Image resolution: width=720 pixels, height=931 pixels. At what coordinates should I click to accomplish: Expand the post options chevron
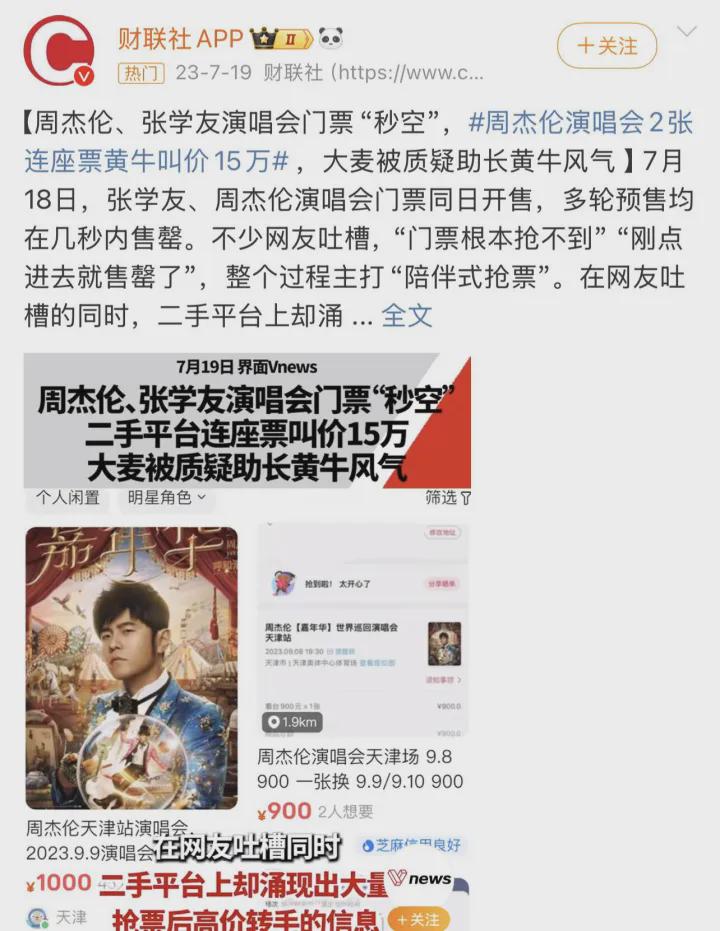tap(687, 32)
